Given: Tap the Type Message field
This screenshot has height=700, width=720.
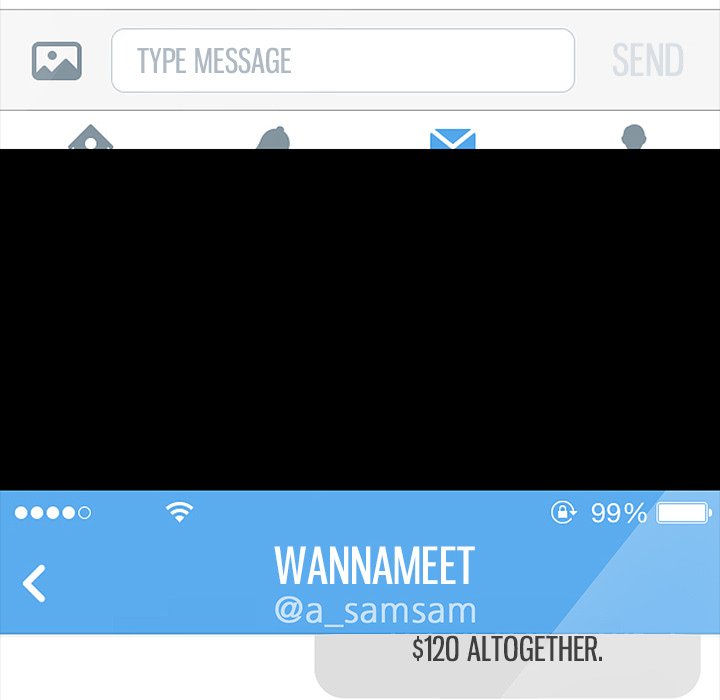Looking at the screenshot, I should point(343,61).
